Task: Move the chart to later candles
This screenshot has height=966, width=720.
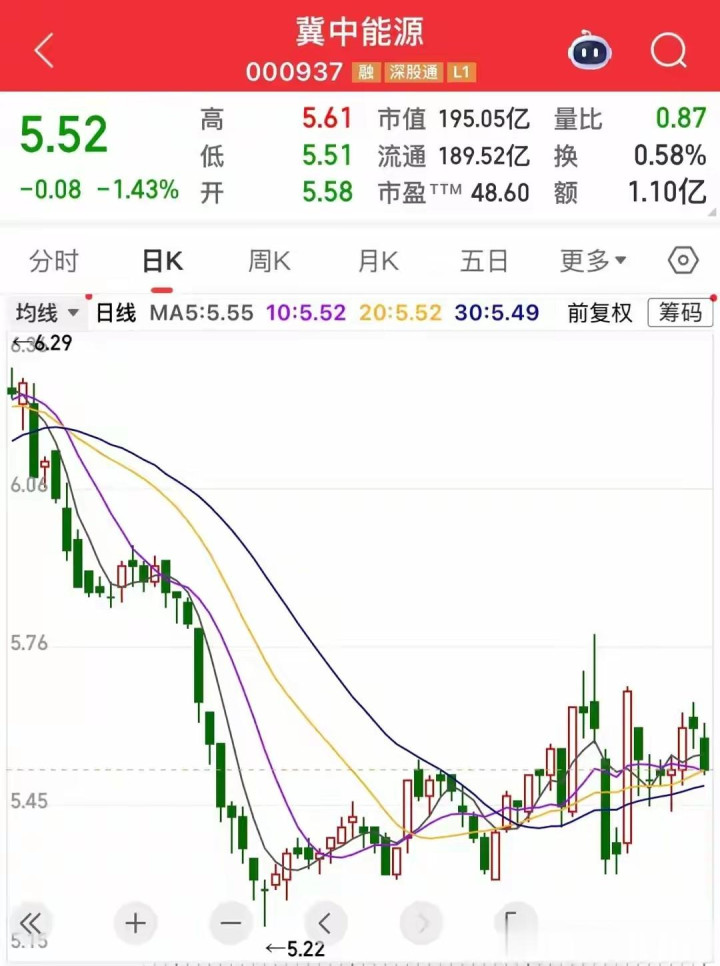Action: (x=422, y=921)
